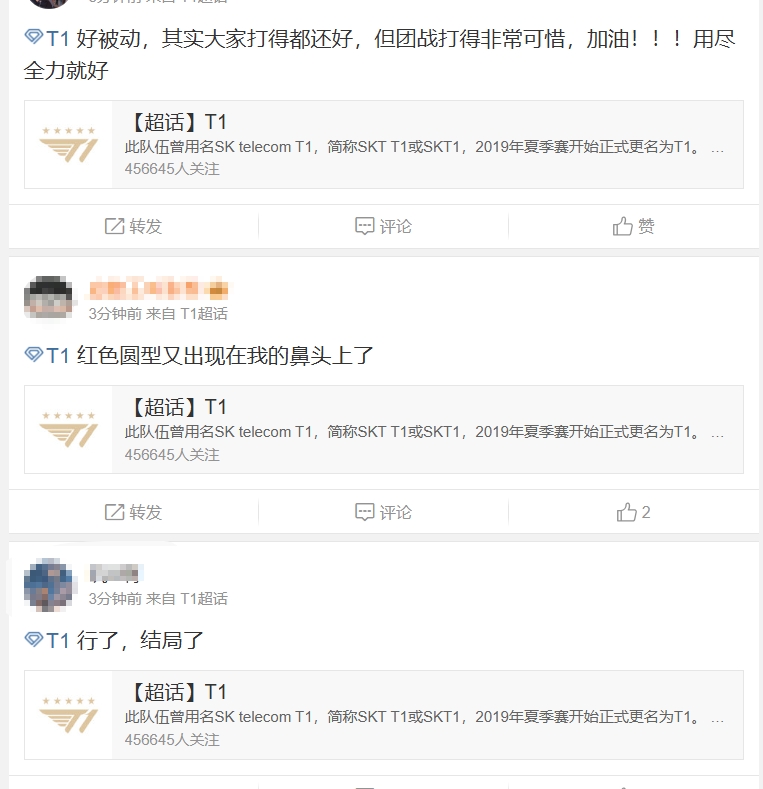Comment on the 红色圆型 post
This screenshot has width=763, height=789.
(x=383, y=512)
